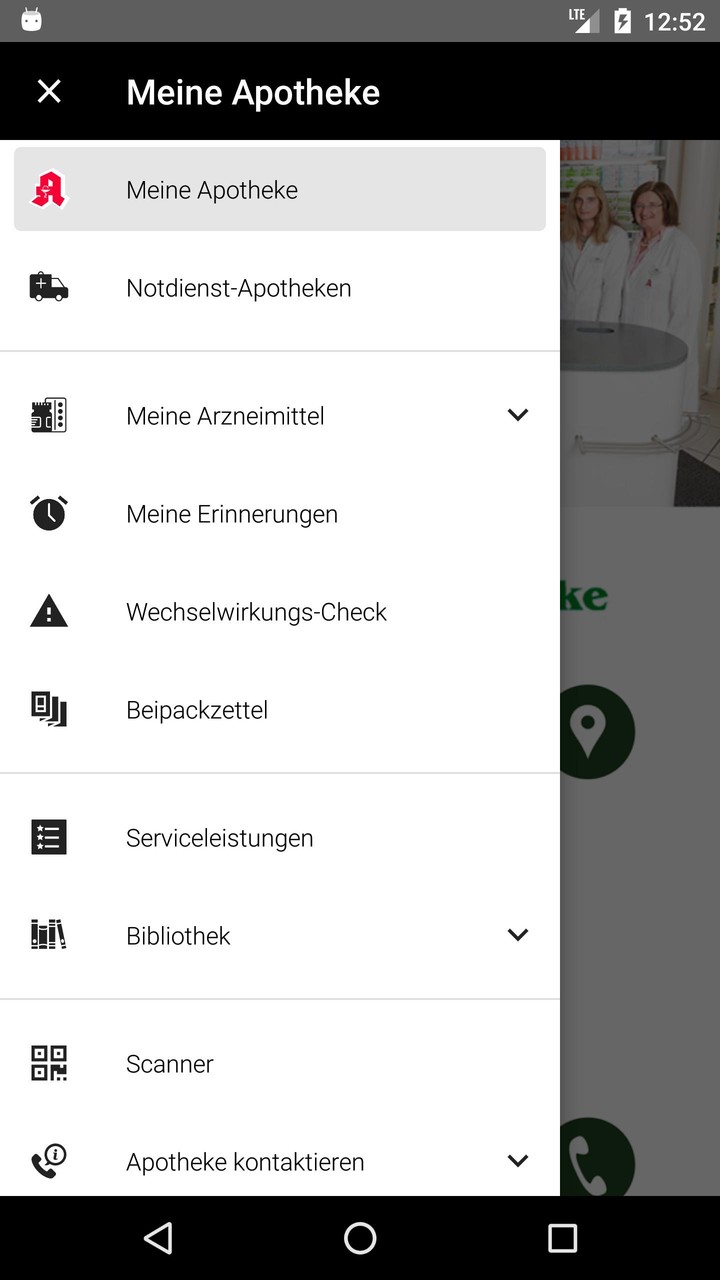Click the Meine Apotheke pharmacy icon
The image size is (720, 1280).
click(x=48, y=189)
